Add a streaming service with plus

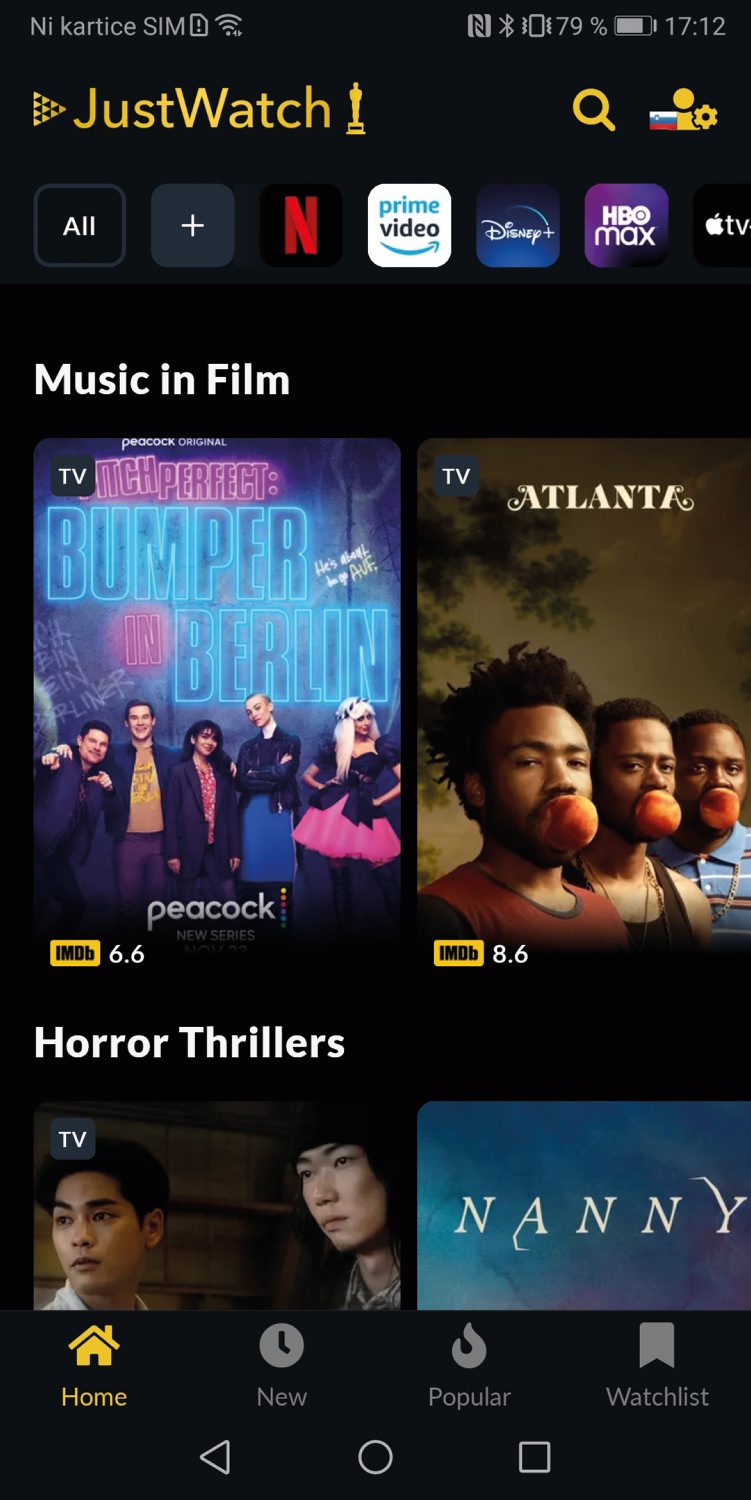point(192,226)
